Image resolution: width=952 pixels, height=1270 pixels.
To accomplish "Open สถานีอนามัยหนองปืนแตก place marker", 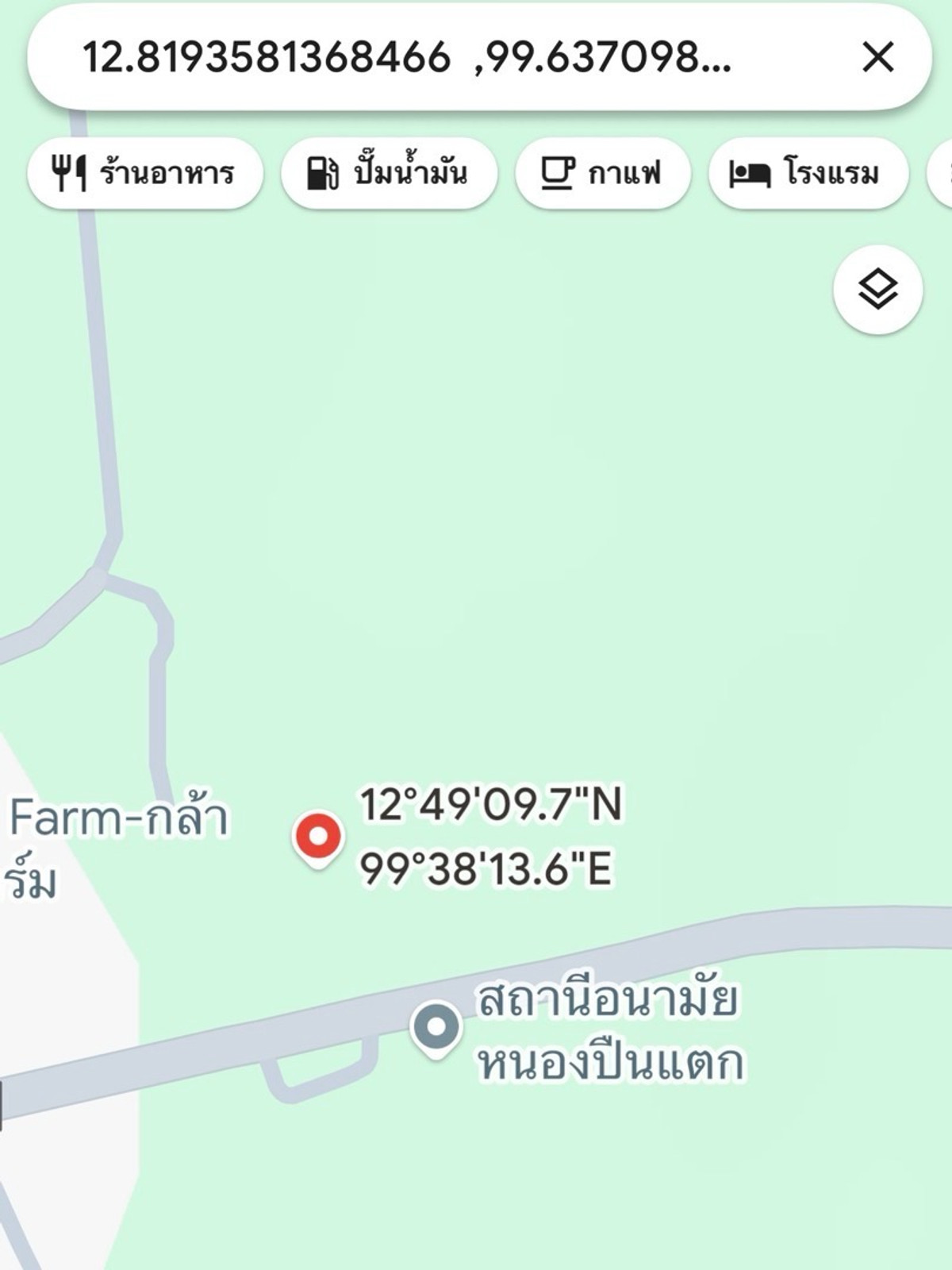I will (x=436, y=1027).
